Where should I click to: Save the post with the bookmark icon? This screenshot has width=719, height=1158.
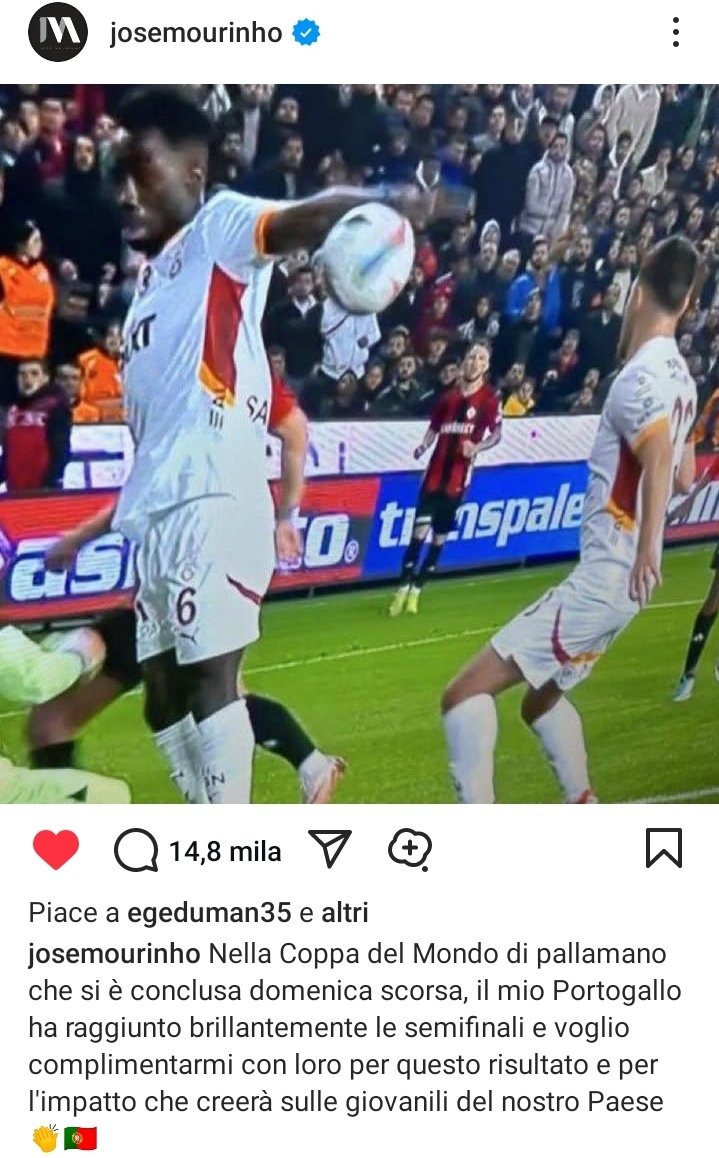663,849
